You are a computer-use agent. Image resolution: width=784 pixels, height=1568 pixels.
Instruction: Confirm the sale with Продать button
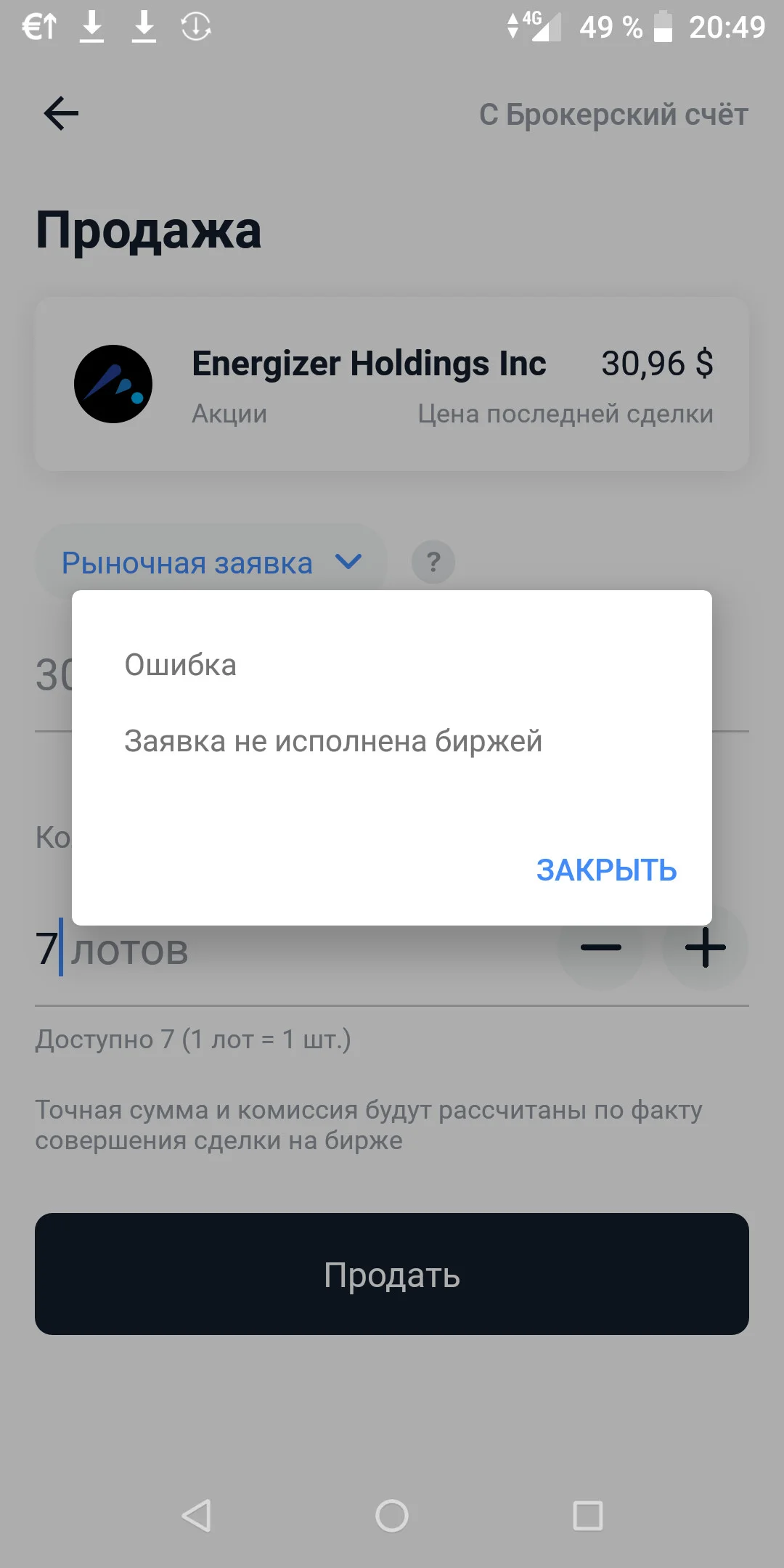[x=392, y=1274]
